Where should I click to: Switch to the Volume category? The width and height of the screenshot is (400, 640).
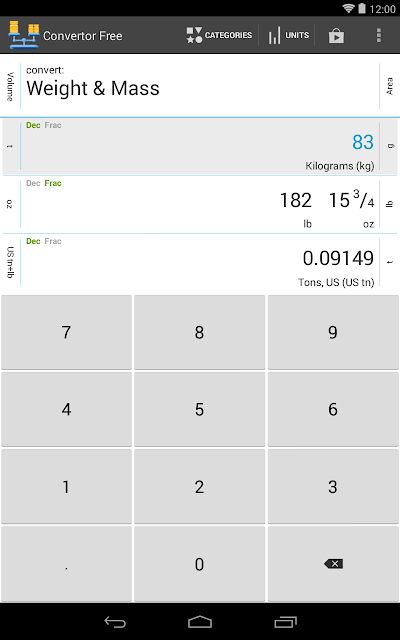tap(10, 87)
